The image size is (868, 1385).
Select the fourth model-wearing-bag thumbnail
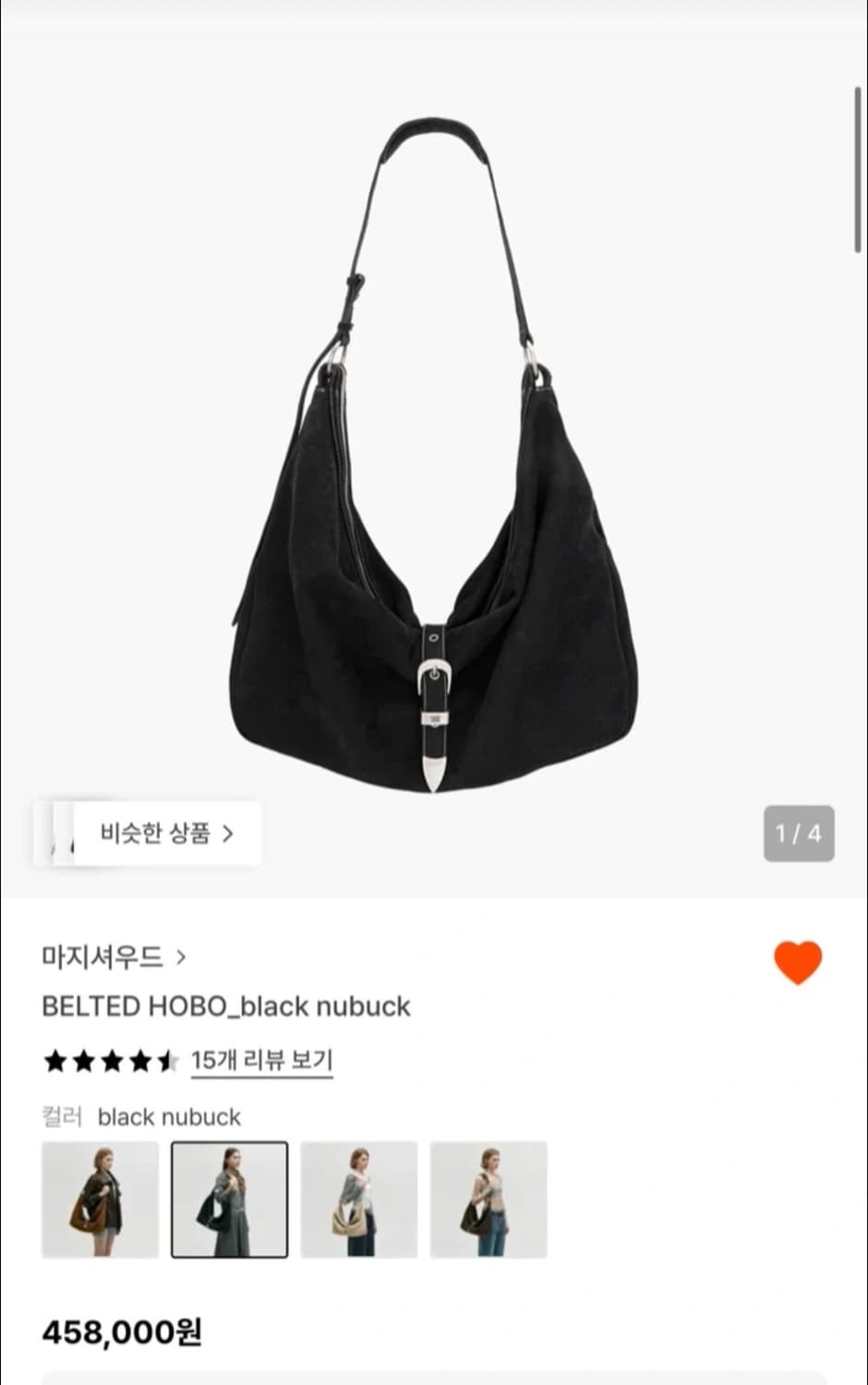488,1199
